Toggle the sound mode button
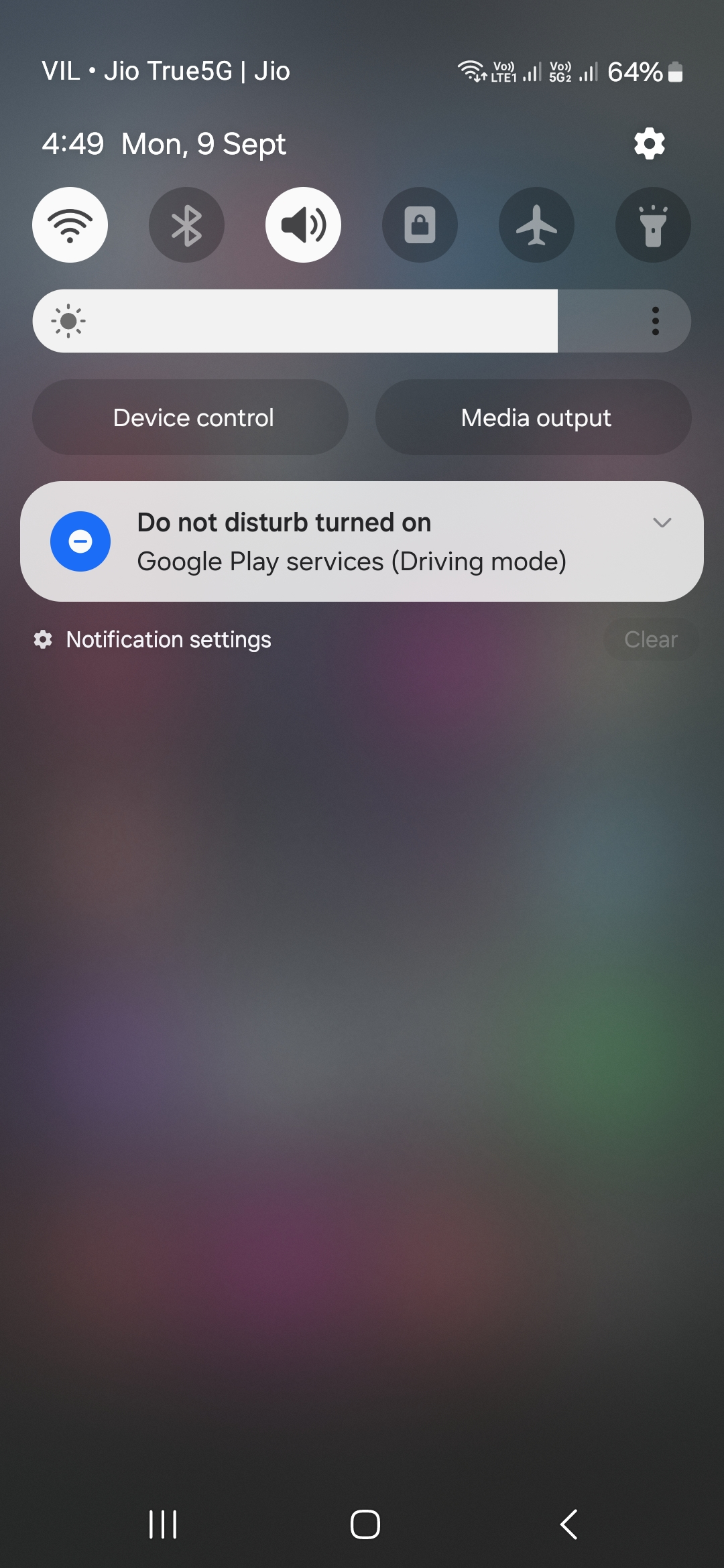Viewport: 724px width, 1568px height. pos(303,224)
